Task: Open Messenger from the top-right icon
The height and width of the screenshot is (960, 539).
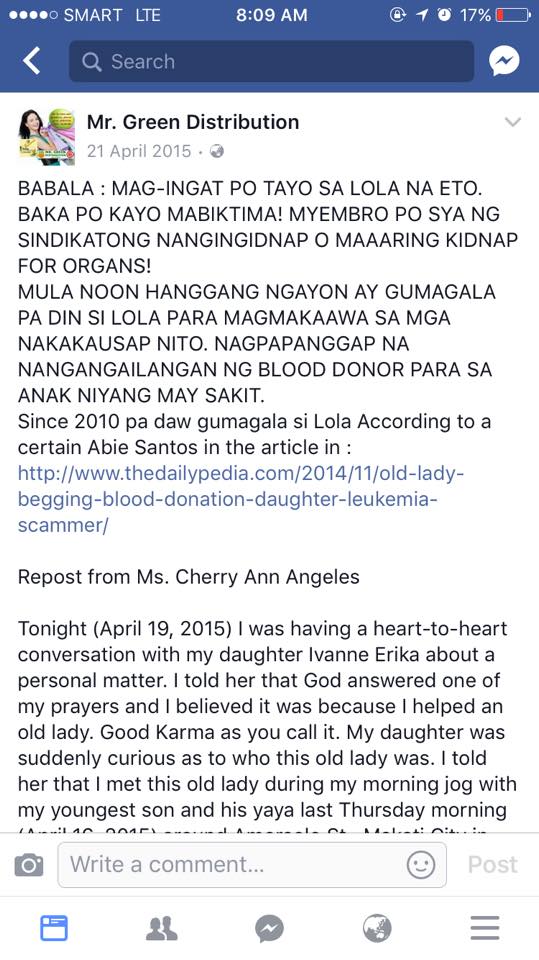Action: point(504,61)
